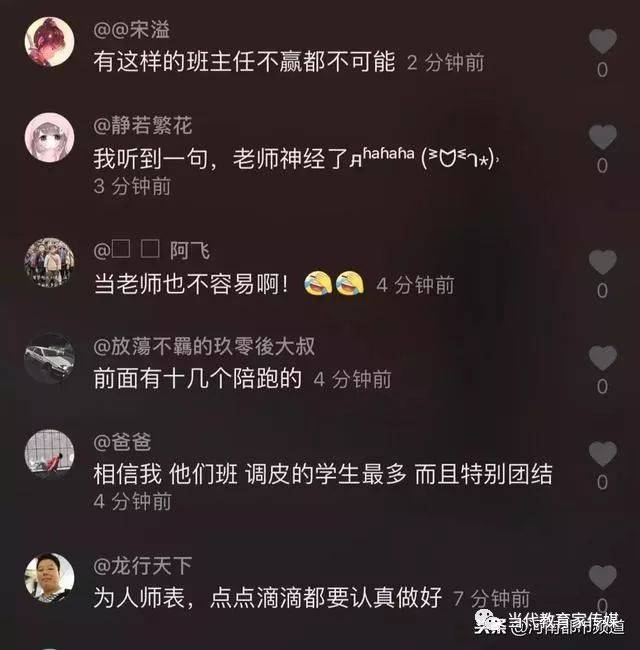Open 宋溢's profile avatar
640x650 pixels.
click(49, 44)
